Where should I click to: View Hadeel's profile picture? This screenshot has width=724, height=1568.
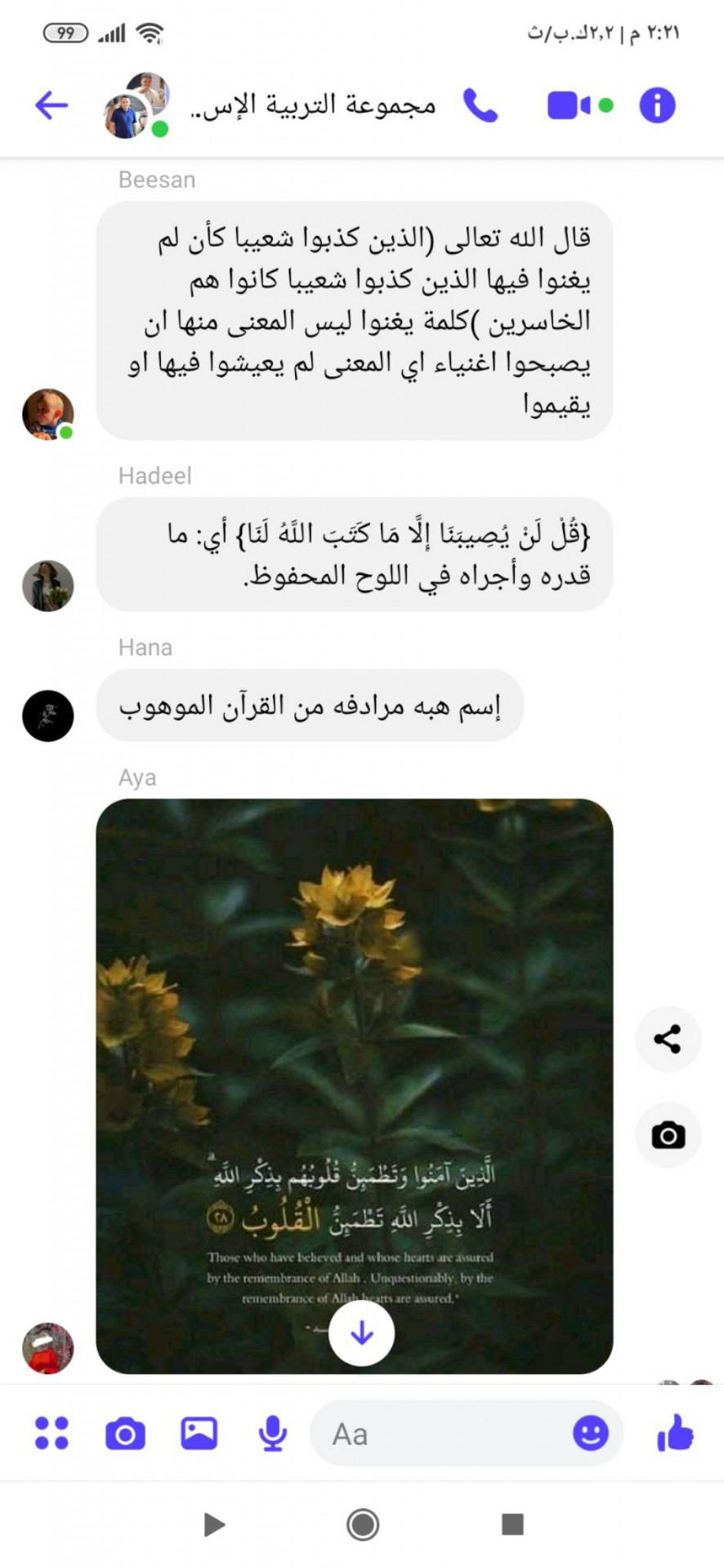click(47, 586)
